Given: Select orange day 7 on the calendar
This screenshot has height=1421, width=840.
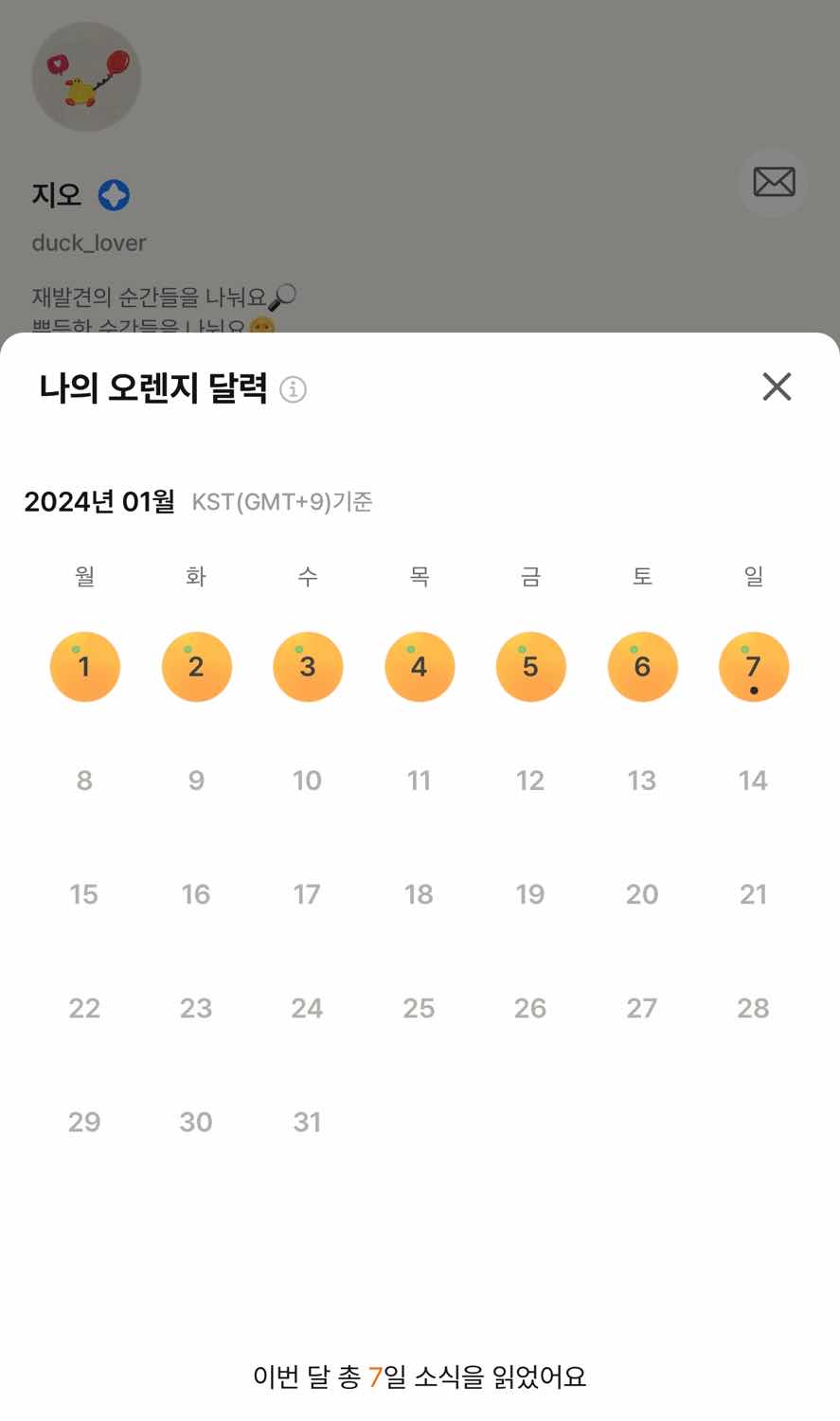Looking at the screenshot, I should tap(754, 667).
